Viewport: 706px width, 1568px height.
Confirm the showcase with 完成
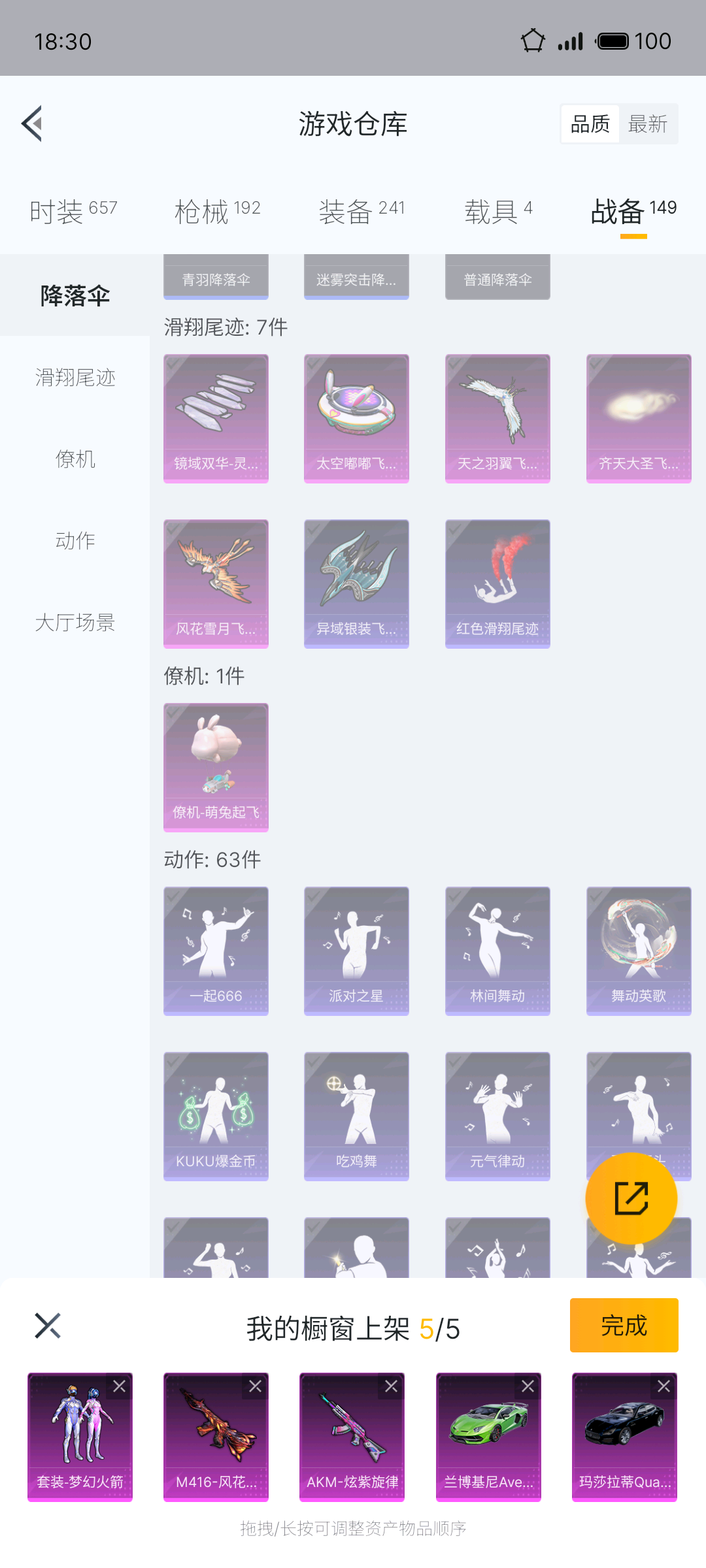[624, 1325]
